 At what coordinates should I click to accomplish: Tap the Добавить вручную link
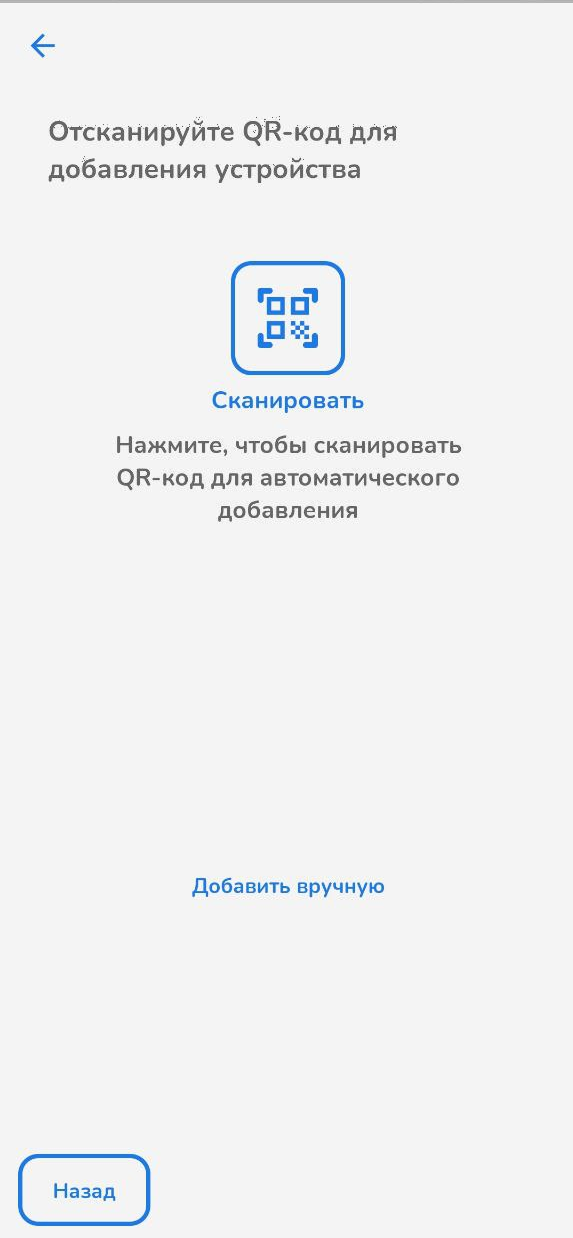(x=288, y=886)
